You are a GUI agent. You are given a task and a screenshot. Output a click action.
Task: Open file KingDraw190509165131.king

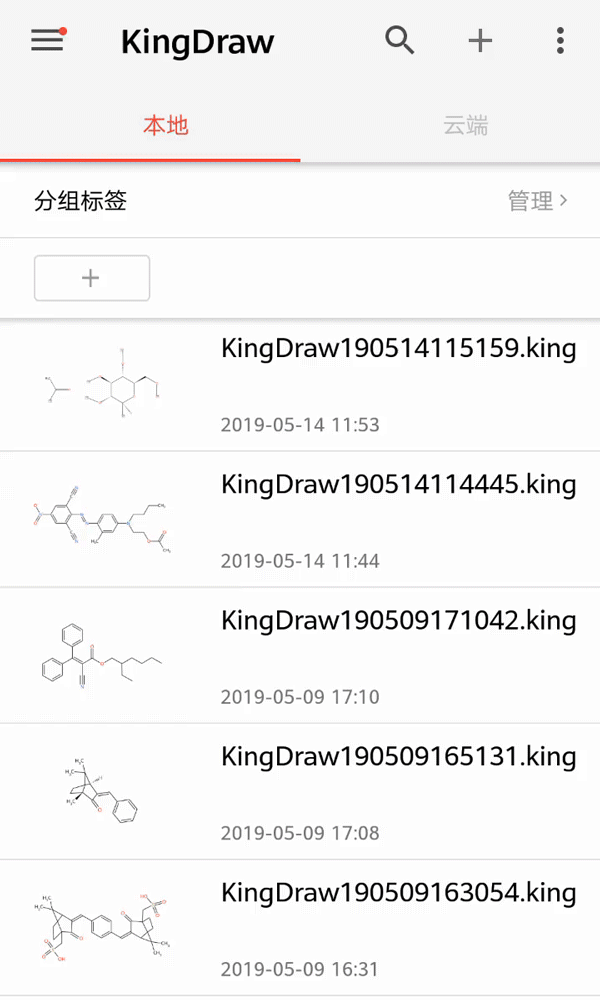[300, 791]
